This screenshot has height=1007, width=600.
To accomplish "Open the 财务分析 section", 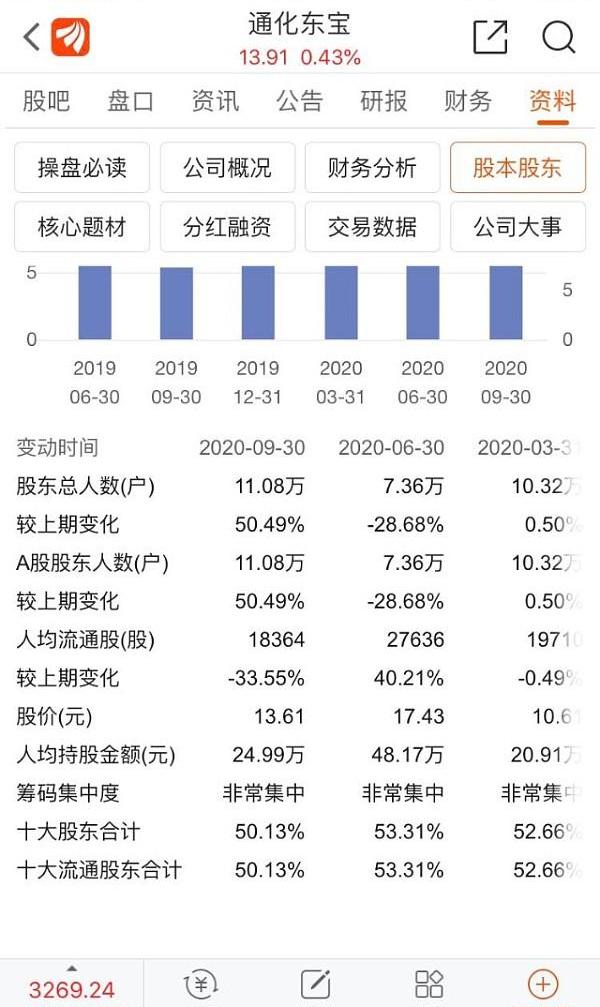I will click(373, 168).
